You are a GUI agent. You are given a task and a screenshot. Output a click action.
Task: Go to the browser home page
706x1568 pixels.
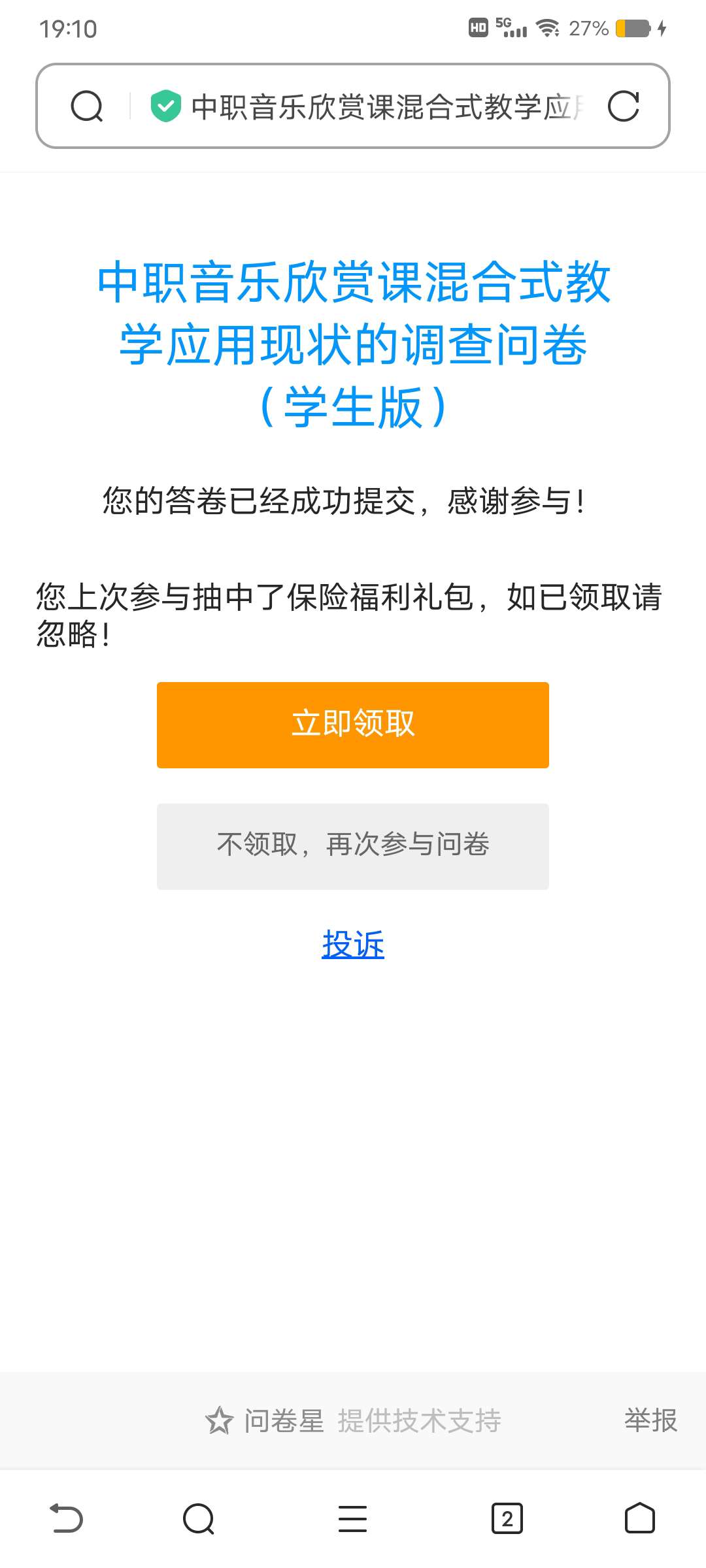coord(639,1518)
